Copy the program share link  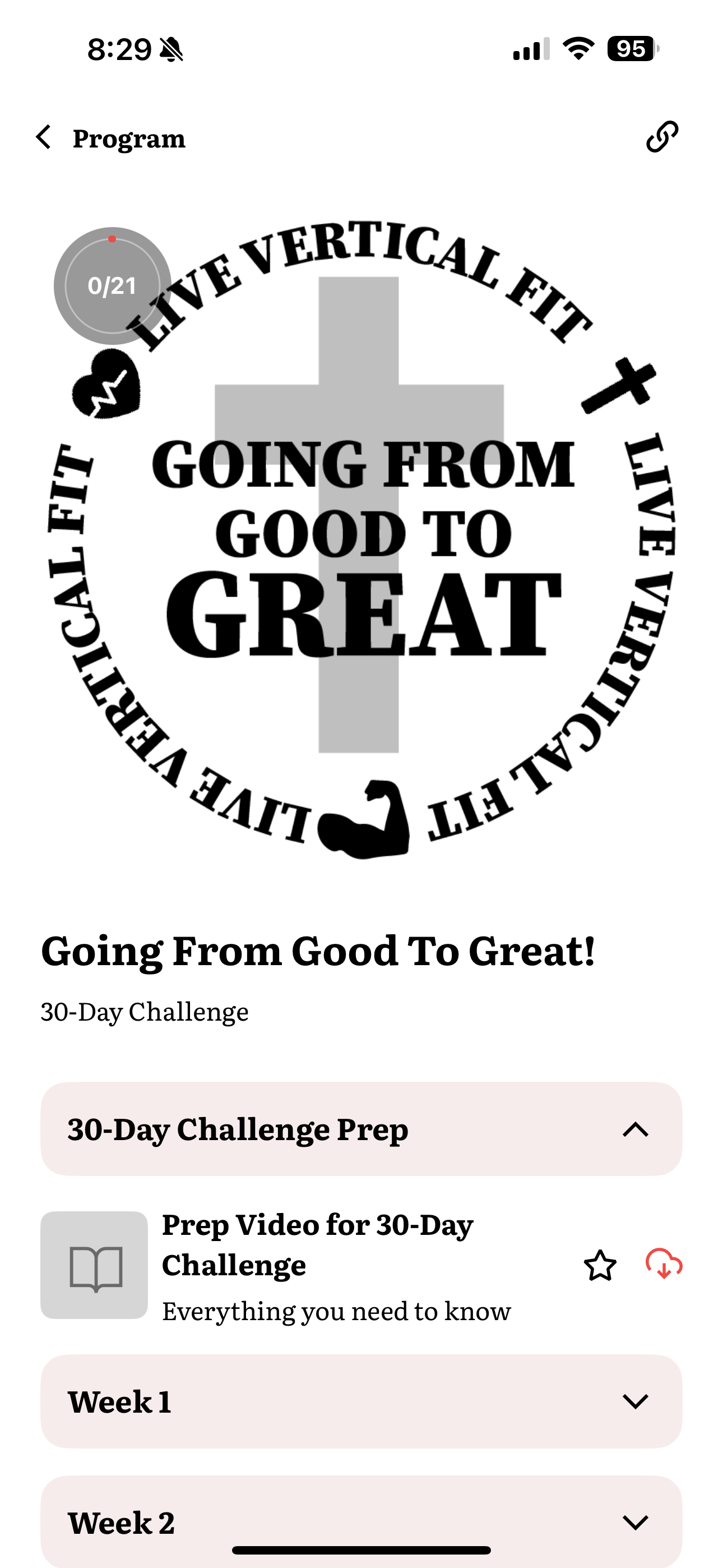(x=661, y=136)
